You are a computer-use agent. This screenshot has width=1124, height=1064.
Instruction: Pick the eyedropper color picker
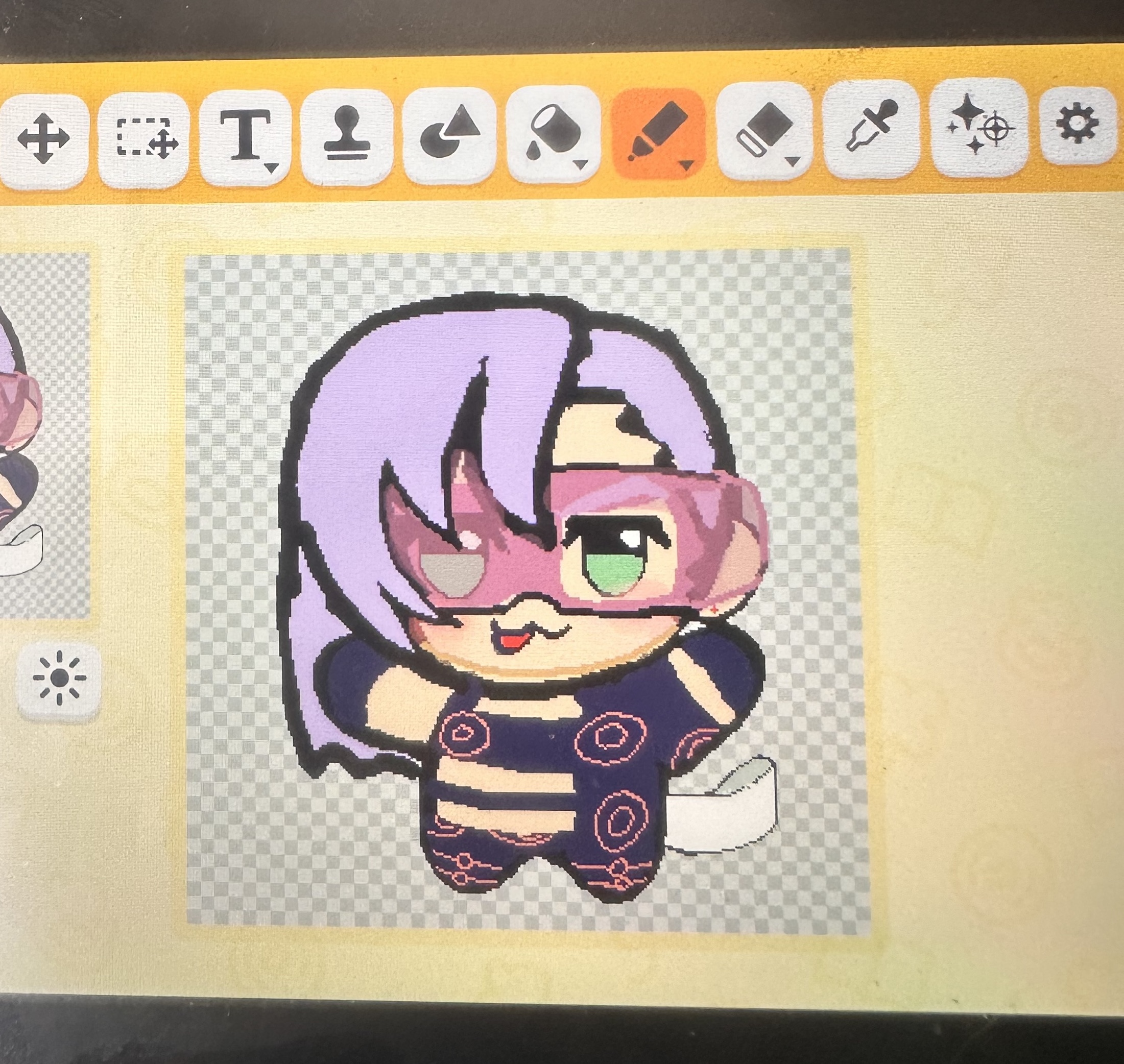[871, 129]
